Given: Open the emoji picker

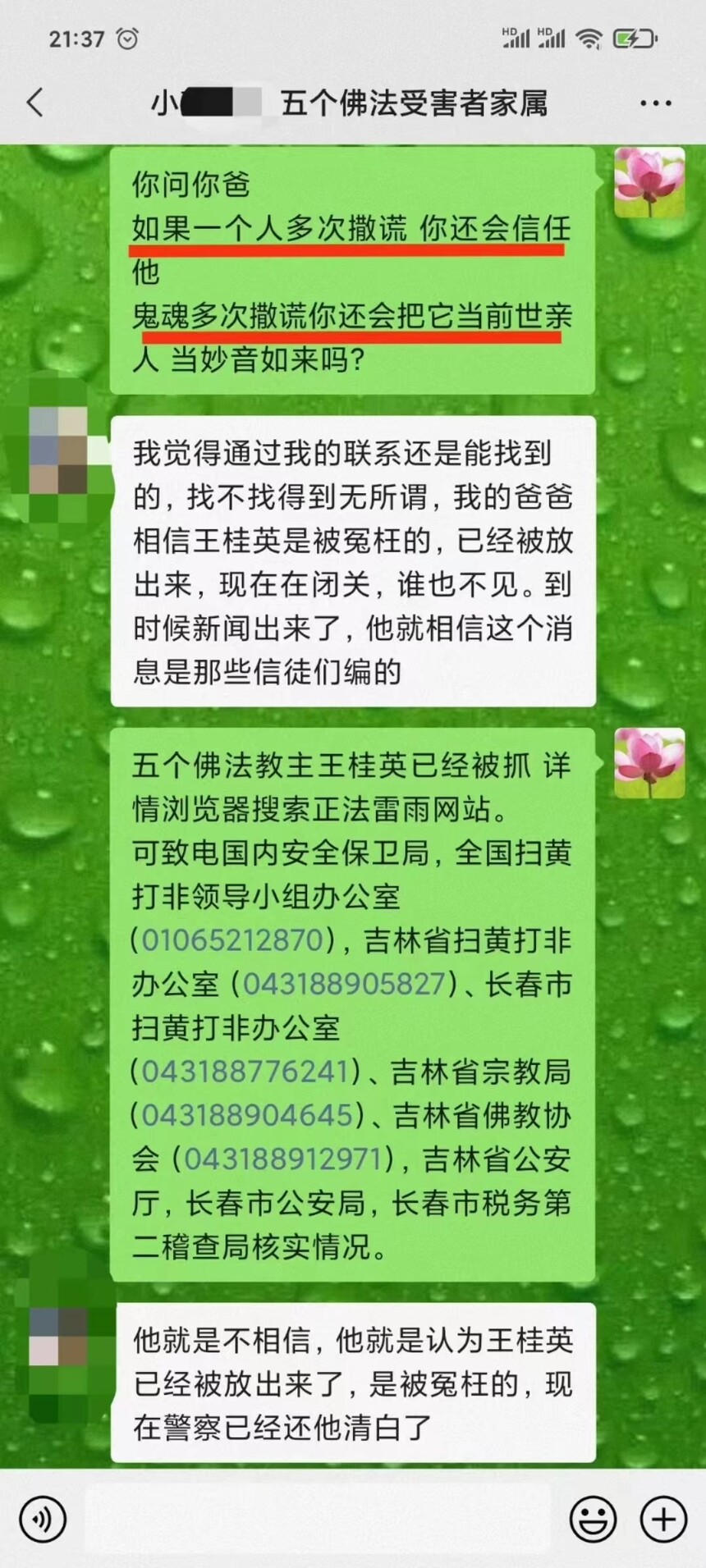Looking at the screenshot, I should [x=593, y=1520].
